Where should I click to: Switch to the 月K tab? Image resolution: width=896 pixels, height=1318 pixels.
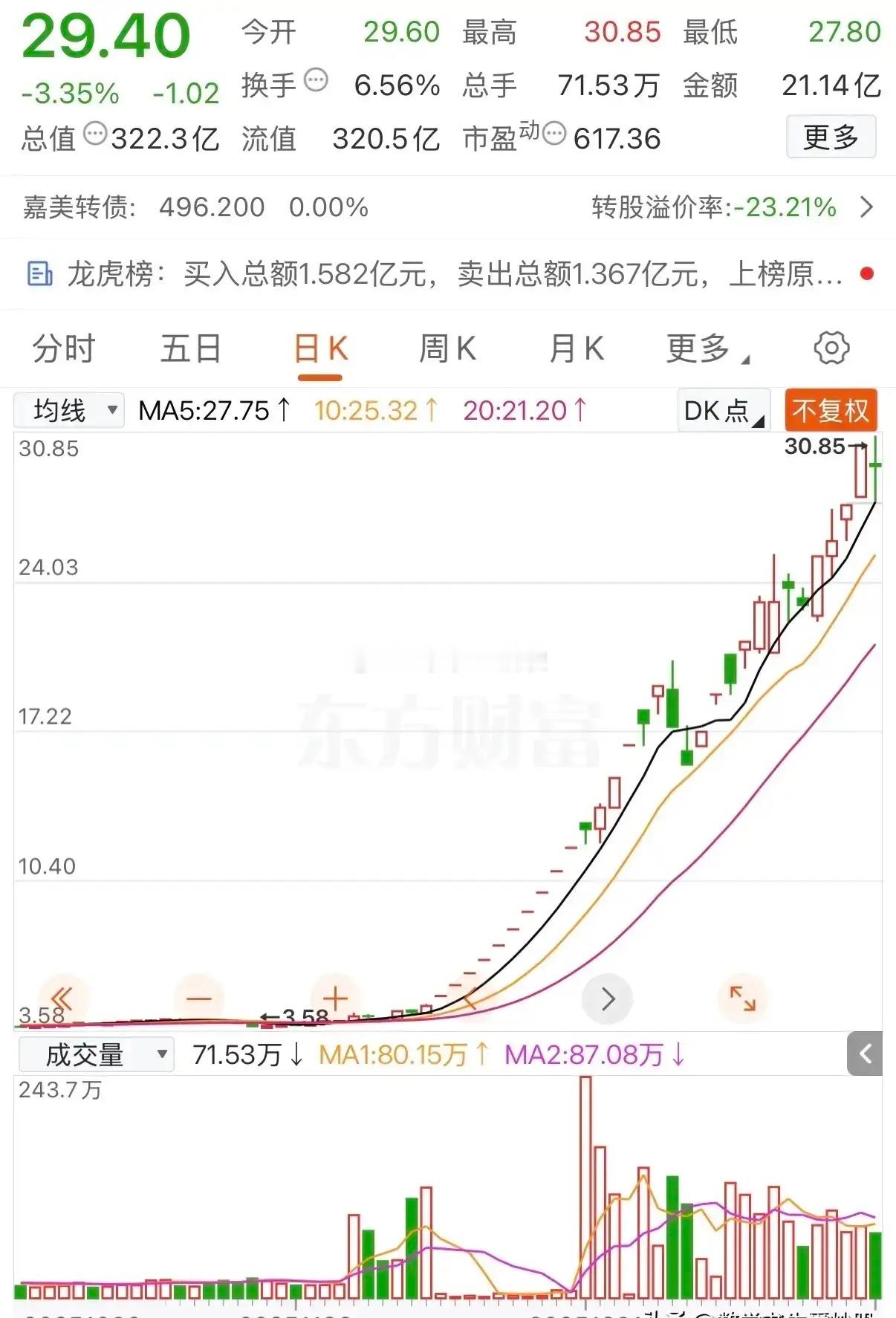[577, 348]
